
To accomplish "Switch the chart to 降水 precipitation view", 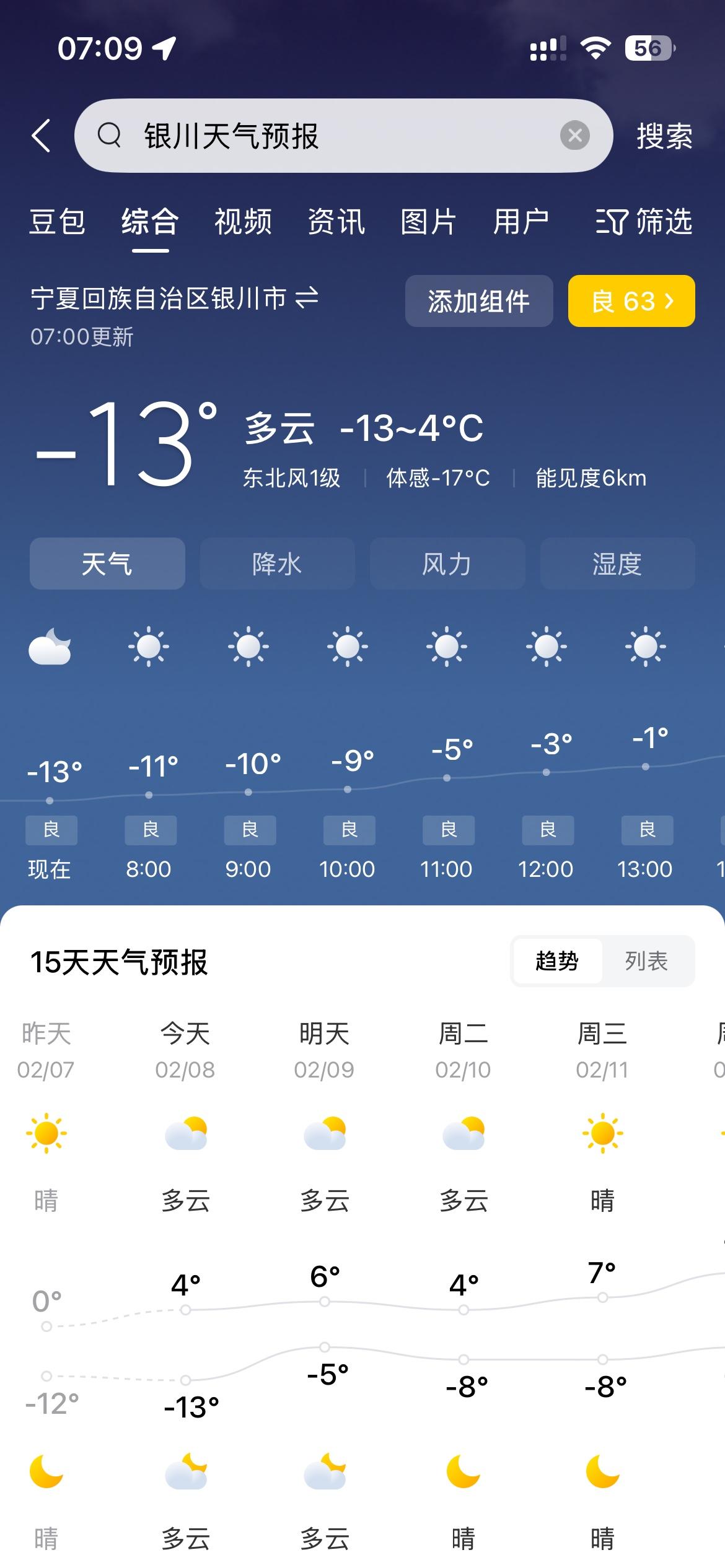I will click(x=277, y=564).
